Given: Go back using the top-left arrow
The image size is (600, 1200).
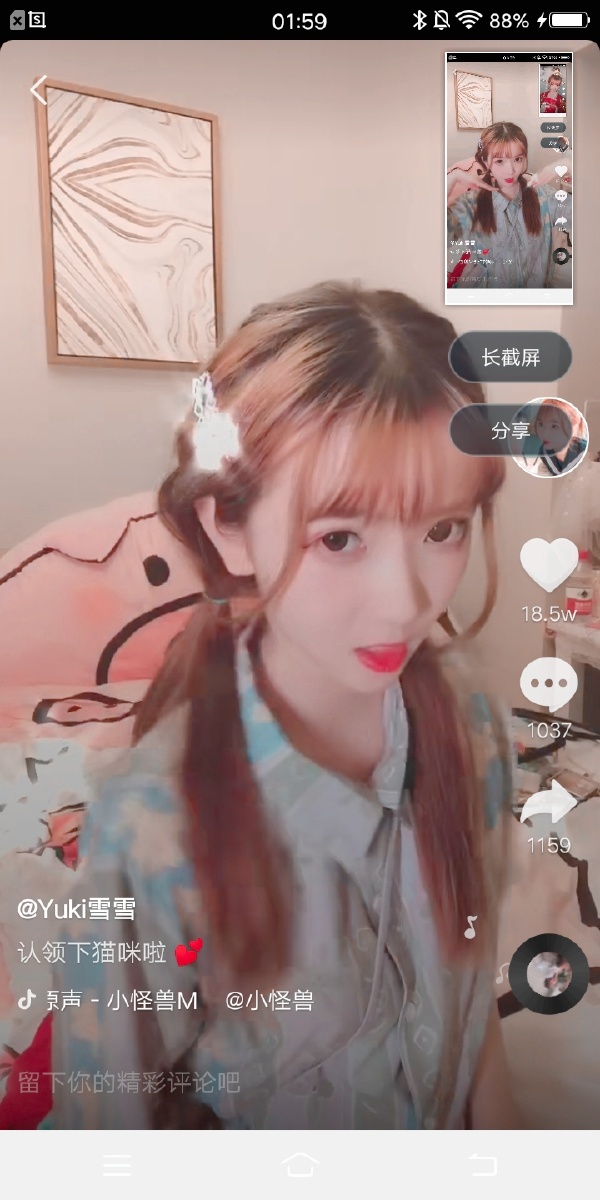Looking at the screenshot, I should [38, 91].
